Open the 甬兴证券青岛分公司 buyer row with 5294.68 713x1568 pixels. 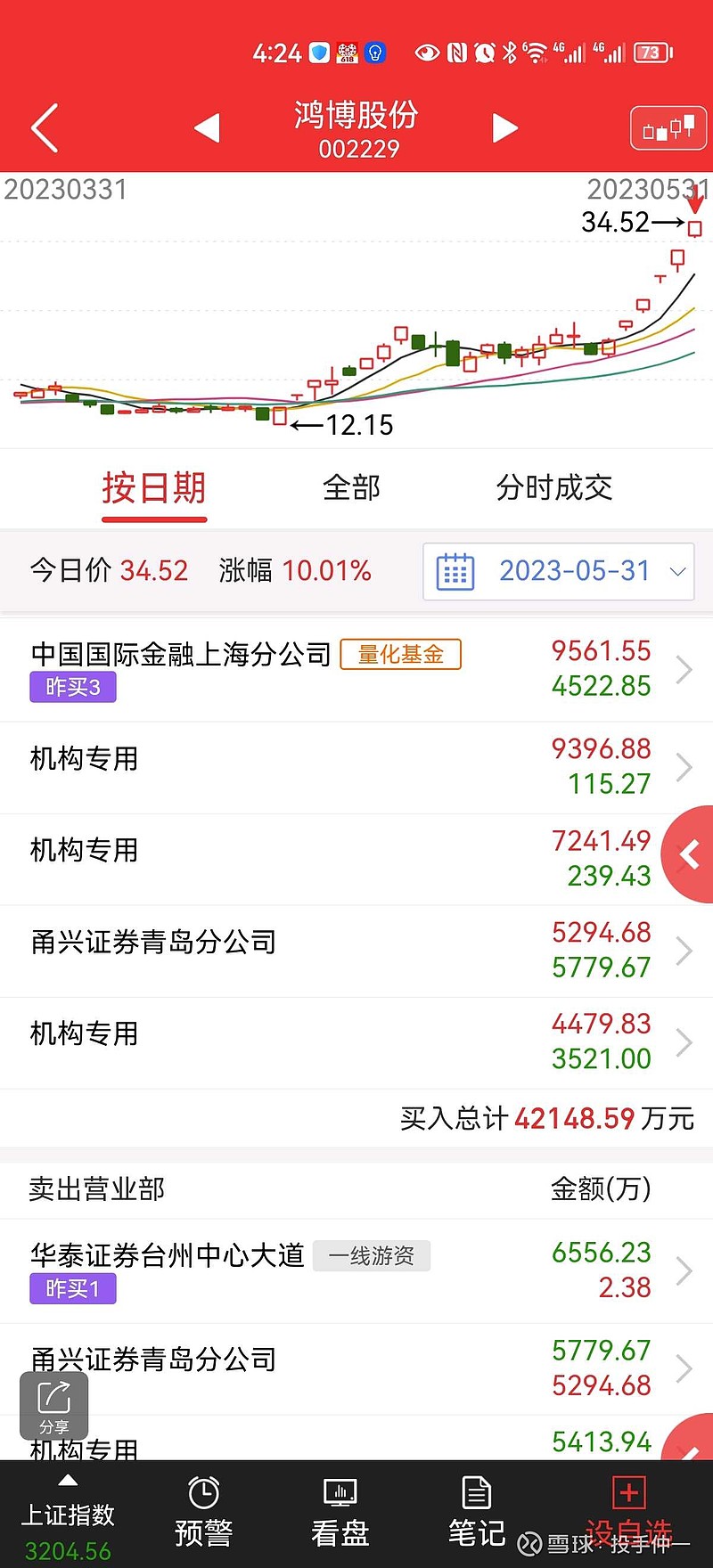coord(356,951)
